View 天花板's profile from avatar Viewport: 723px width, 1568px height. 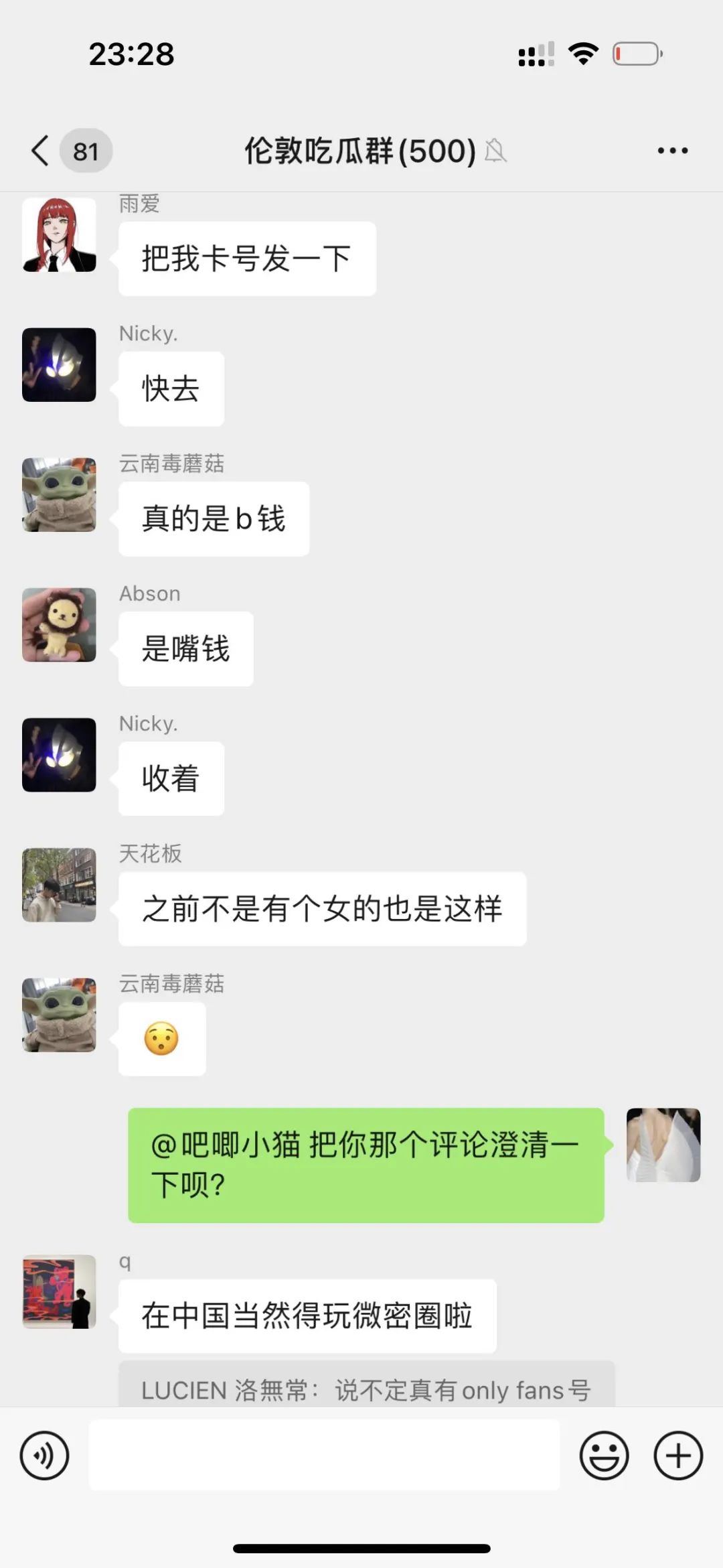(x=59, y=885)
